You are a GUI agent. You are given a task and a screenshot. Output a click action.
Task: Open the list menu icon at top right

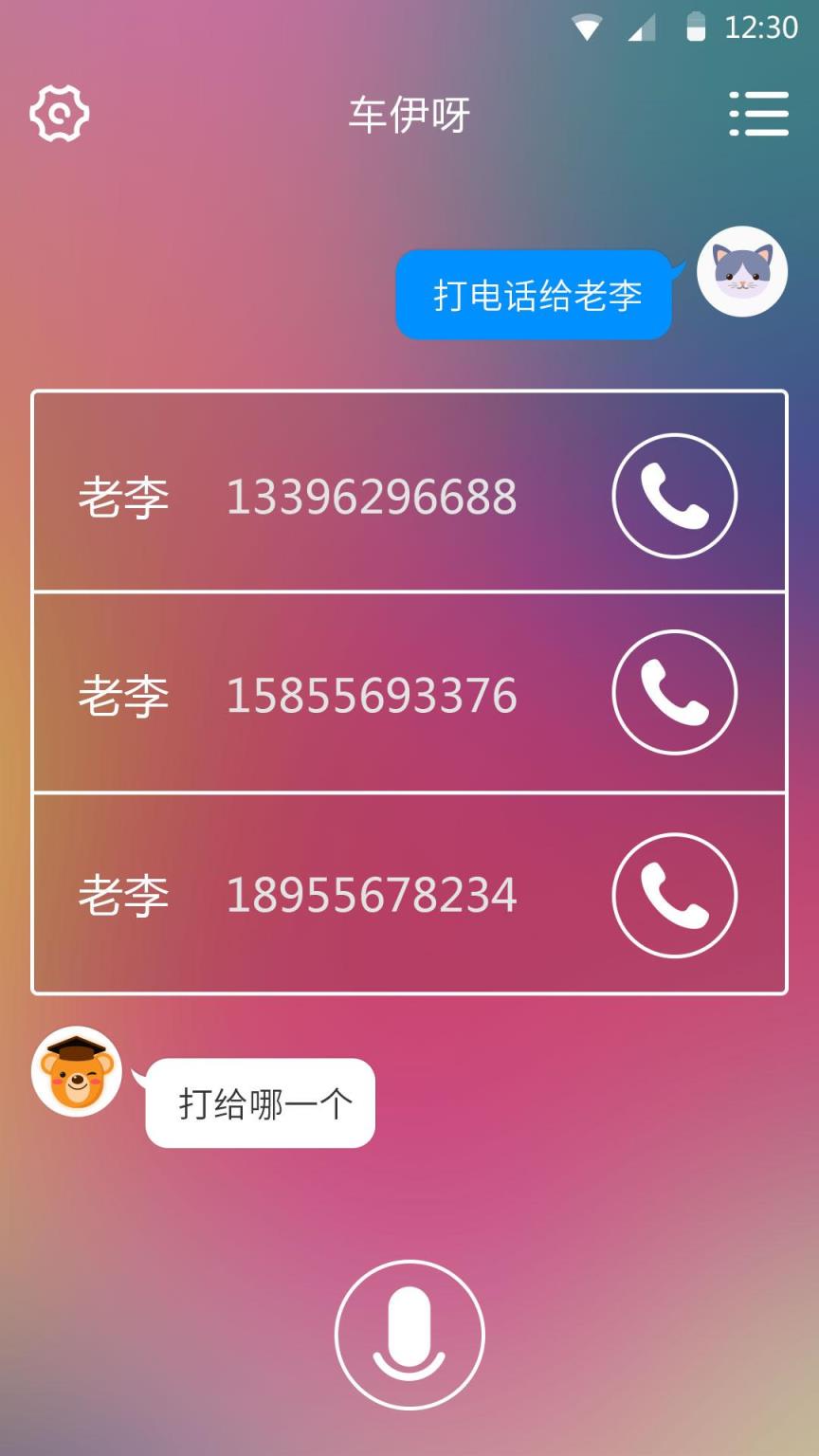point(758,113)
